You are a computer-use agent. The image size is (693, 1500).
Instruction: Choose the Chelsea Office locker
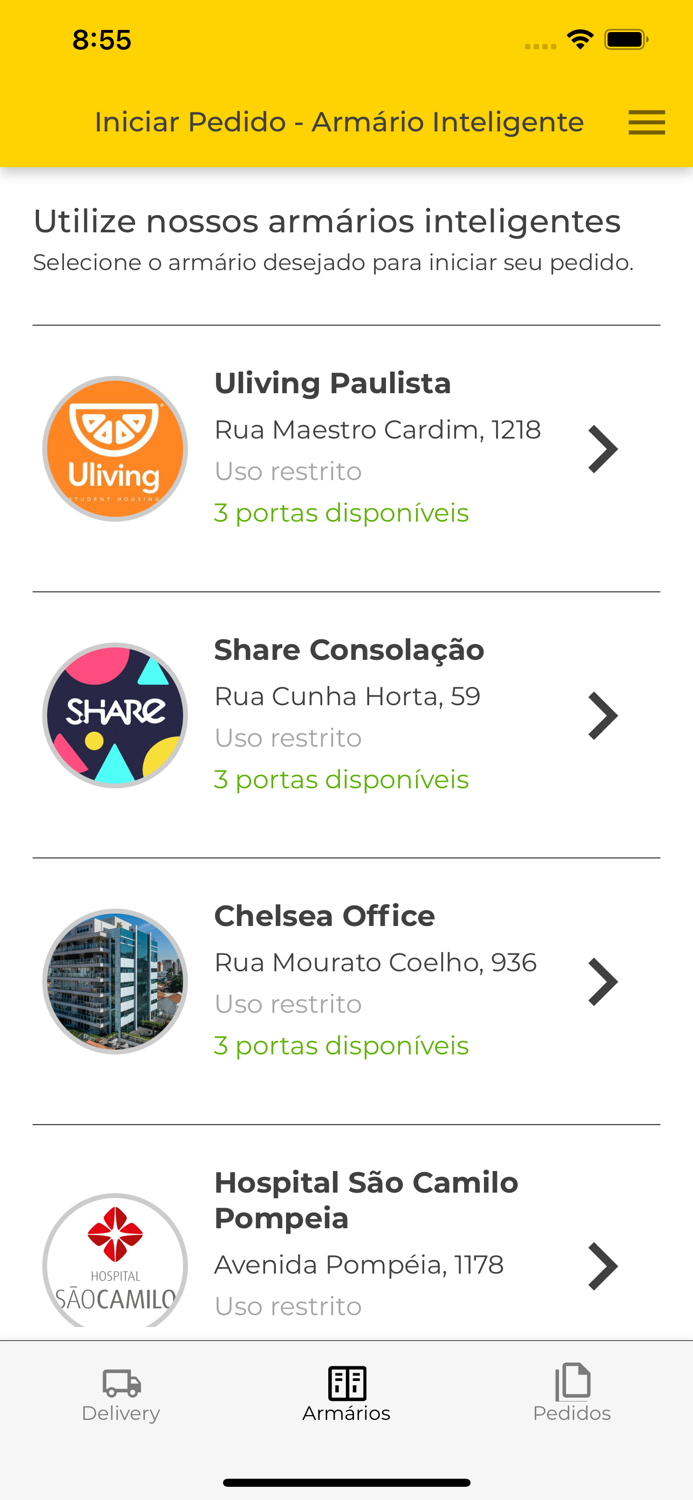click(x=346, y=981)
